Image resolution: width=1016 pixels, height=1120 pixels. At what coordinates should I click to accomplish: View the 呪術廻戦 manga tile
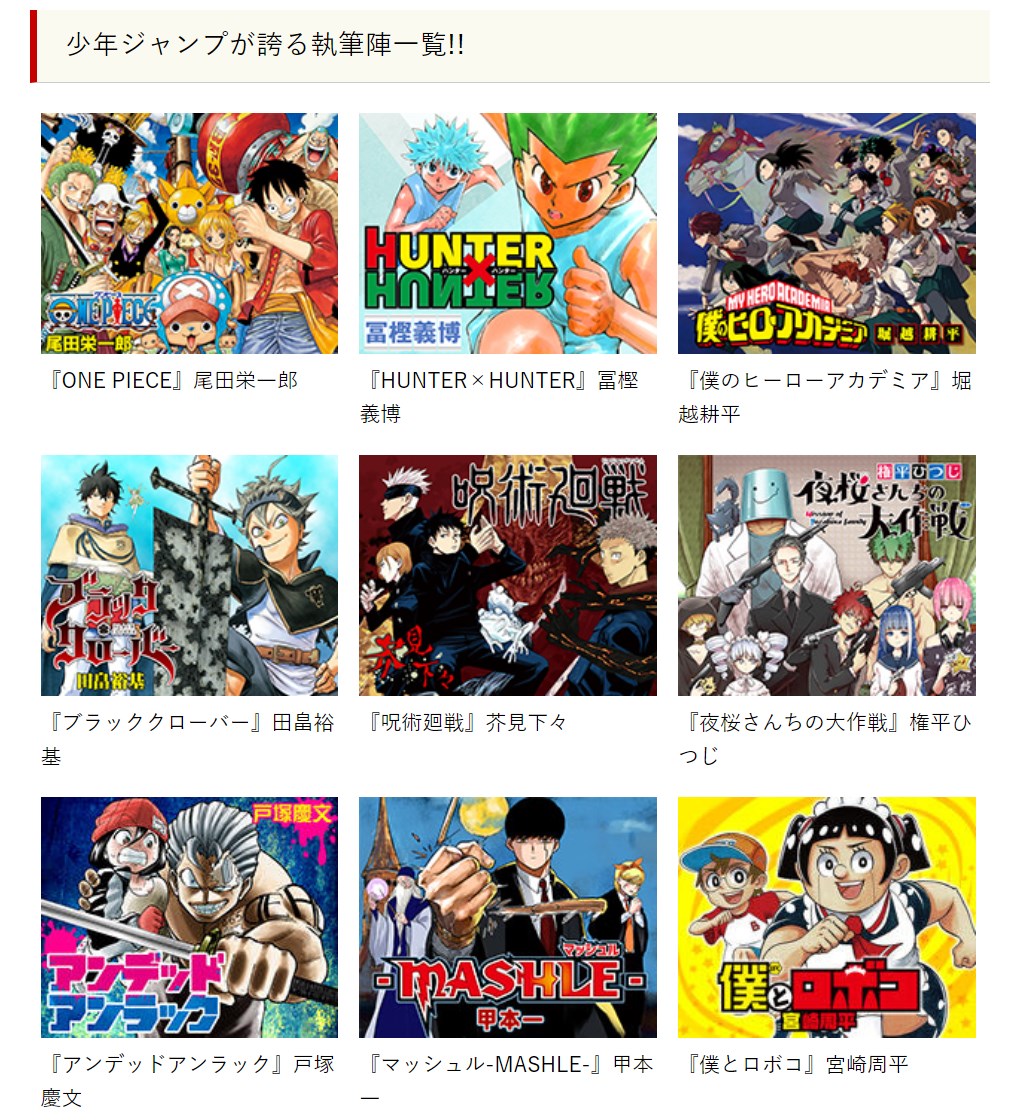507,575
